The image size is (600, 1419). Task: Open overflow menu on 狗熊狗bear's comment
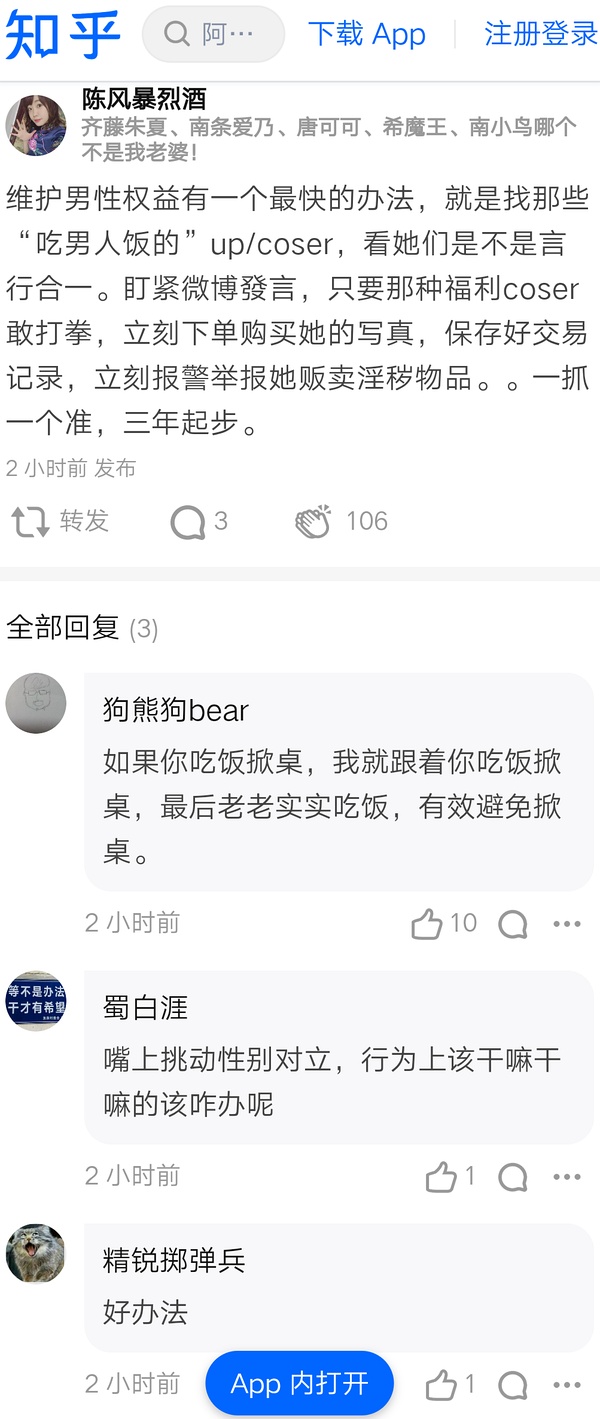[566, 923]
